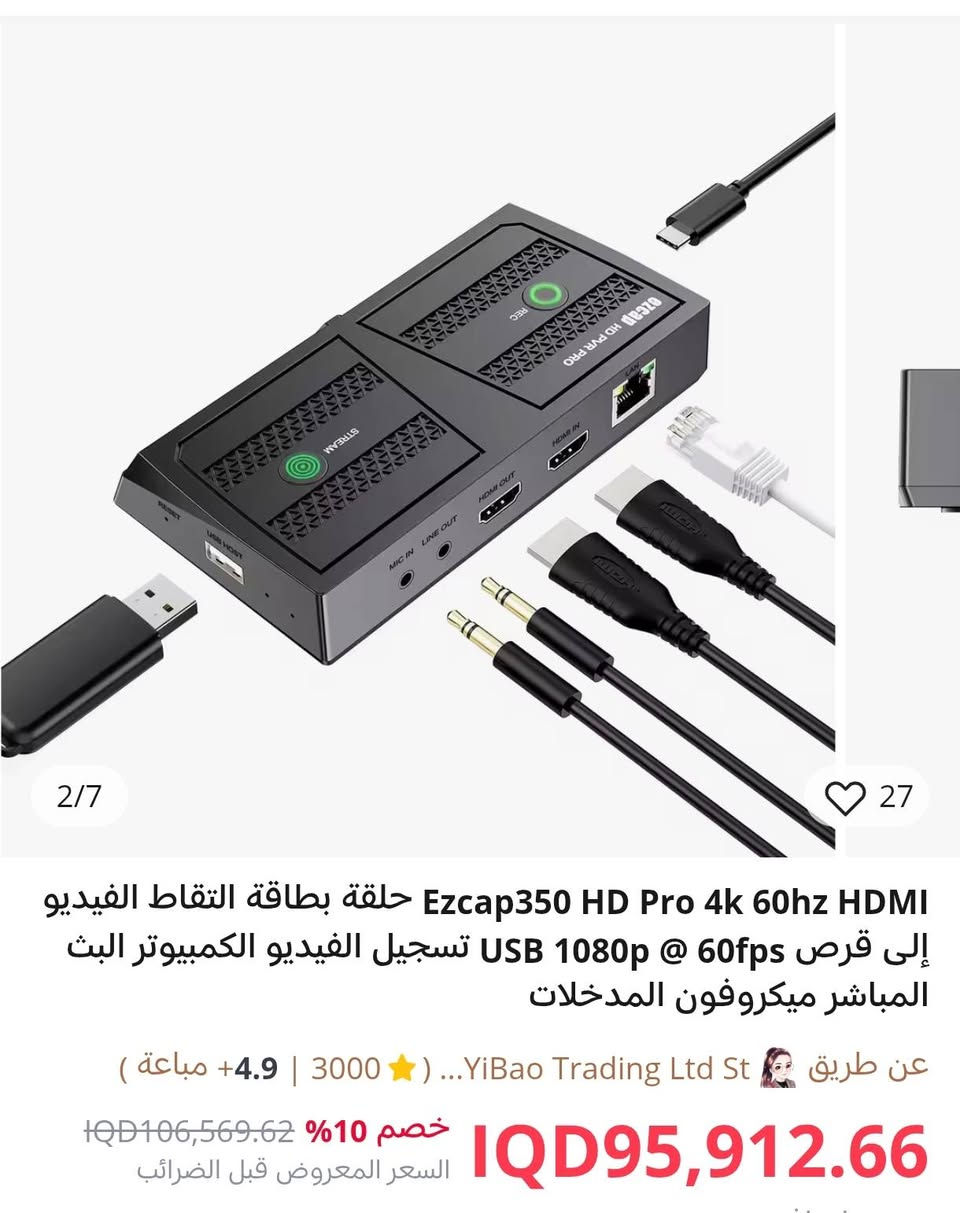Click the star icon next to 3000 reviews

pyautogui.click(x=400, y=1068)
